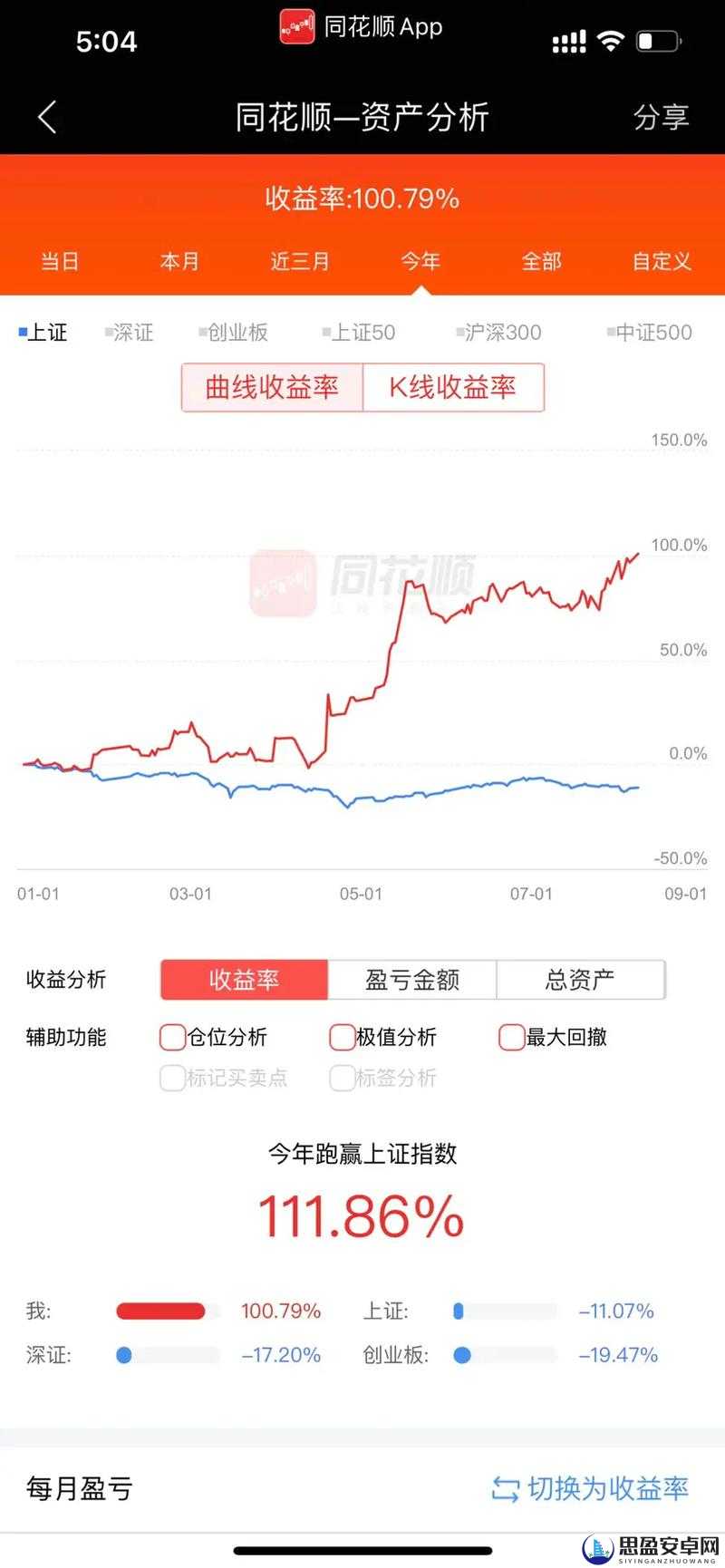The width and height of the screenshot is (725, 1568).
Task: Tap 切换为收益率 for monthly profit
Action: [590, 1488]
